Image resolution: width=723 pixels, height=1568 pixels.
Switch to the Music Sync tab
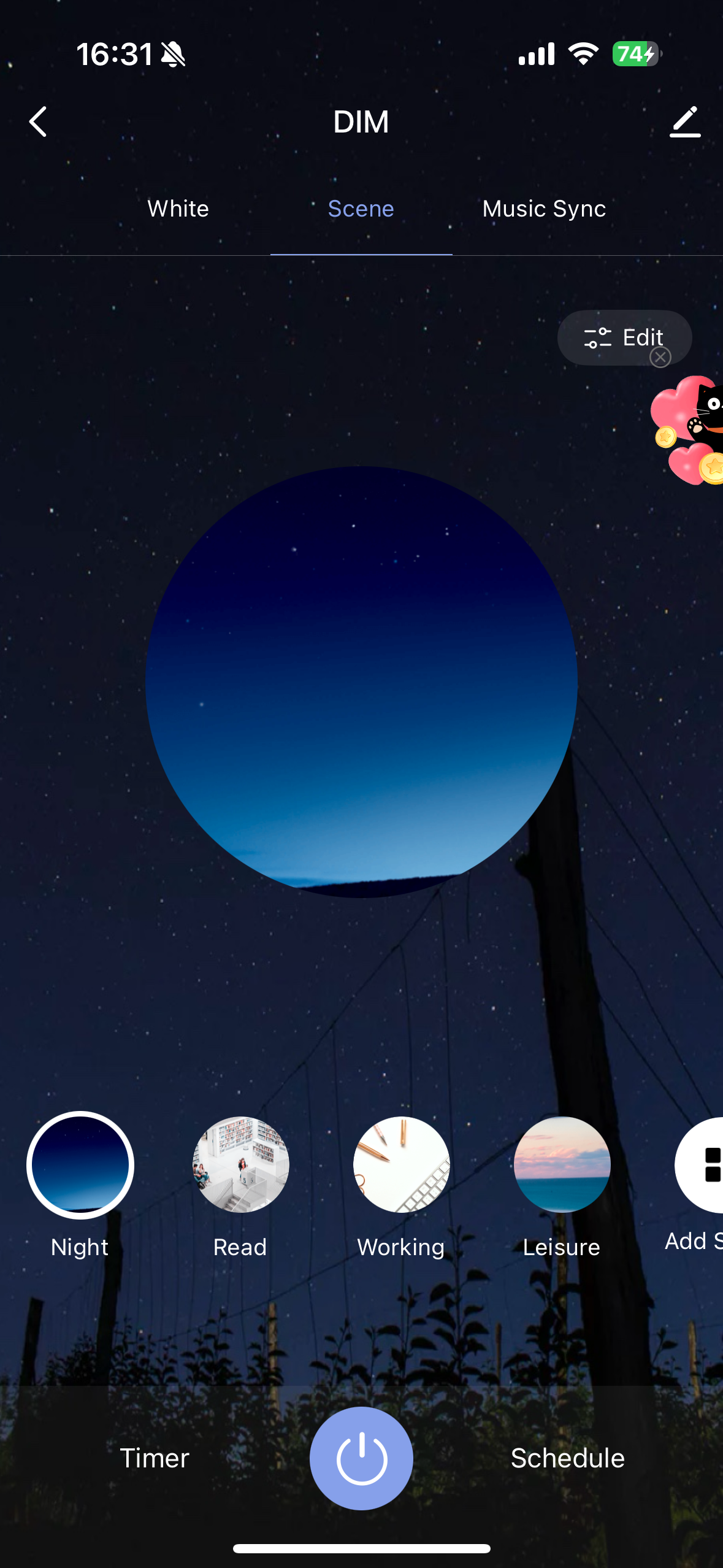point(544,209)
